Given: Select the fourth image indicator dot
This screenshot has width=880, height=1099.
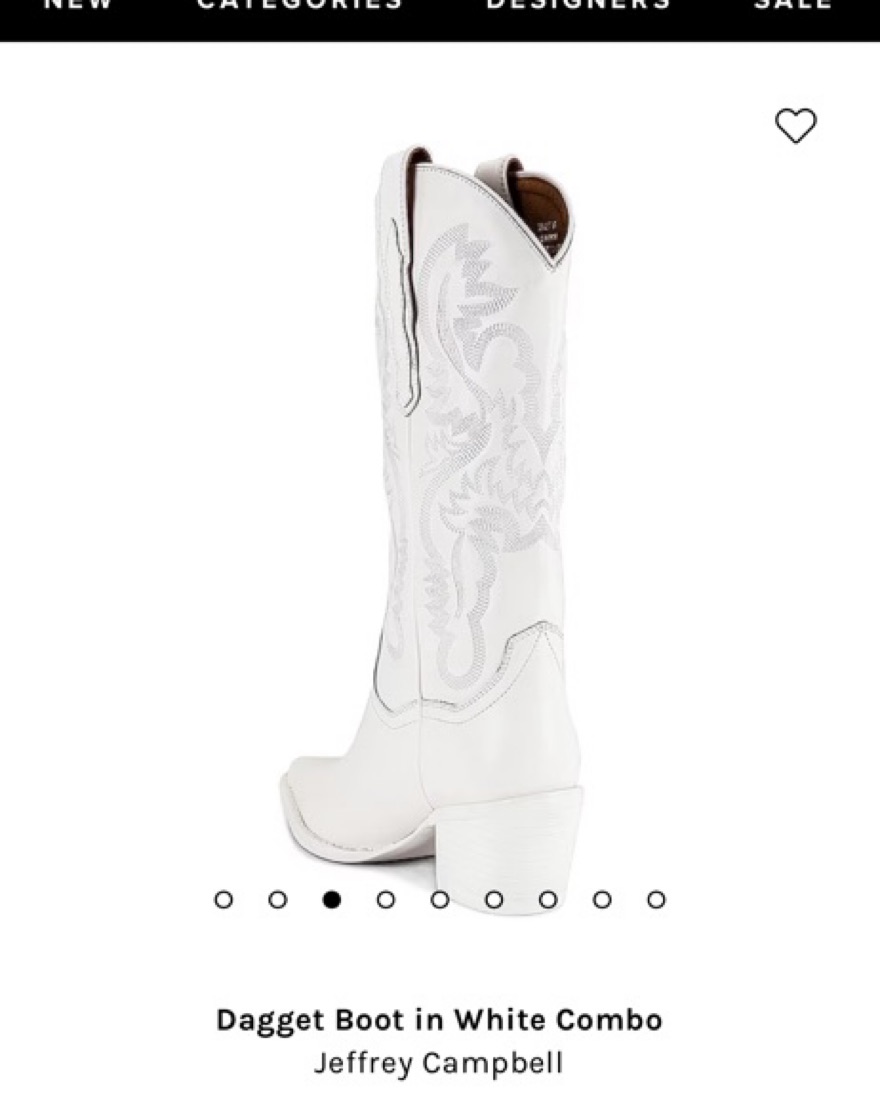Looking at the screenshot, I should pyautogui.click(x=386, y=900).
